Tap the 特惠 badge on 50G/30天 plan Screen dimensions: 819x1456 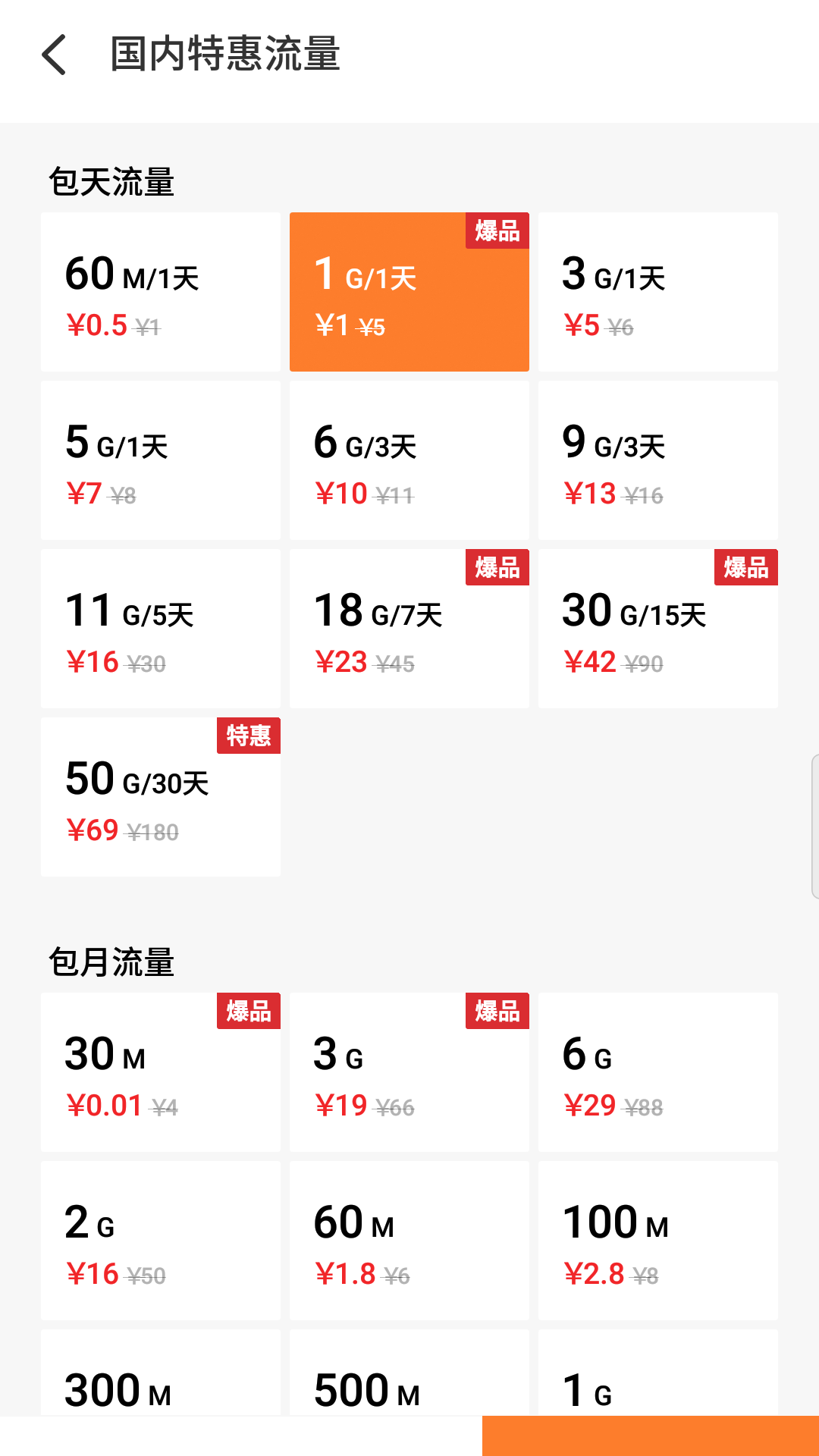tap(249, 736)
